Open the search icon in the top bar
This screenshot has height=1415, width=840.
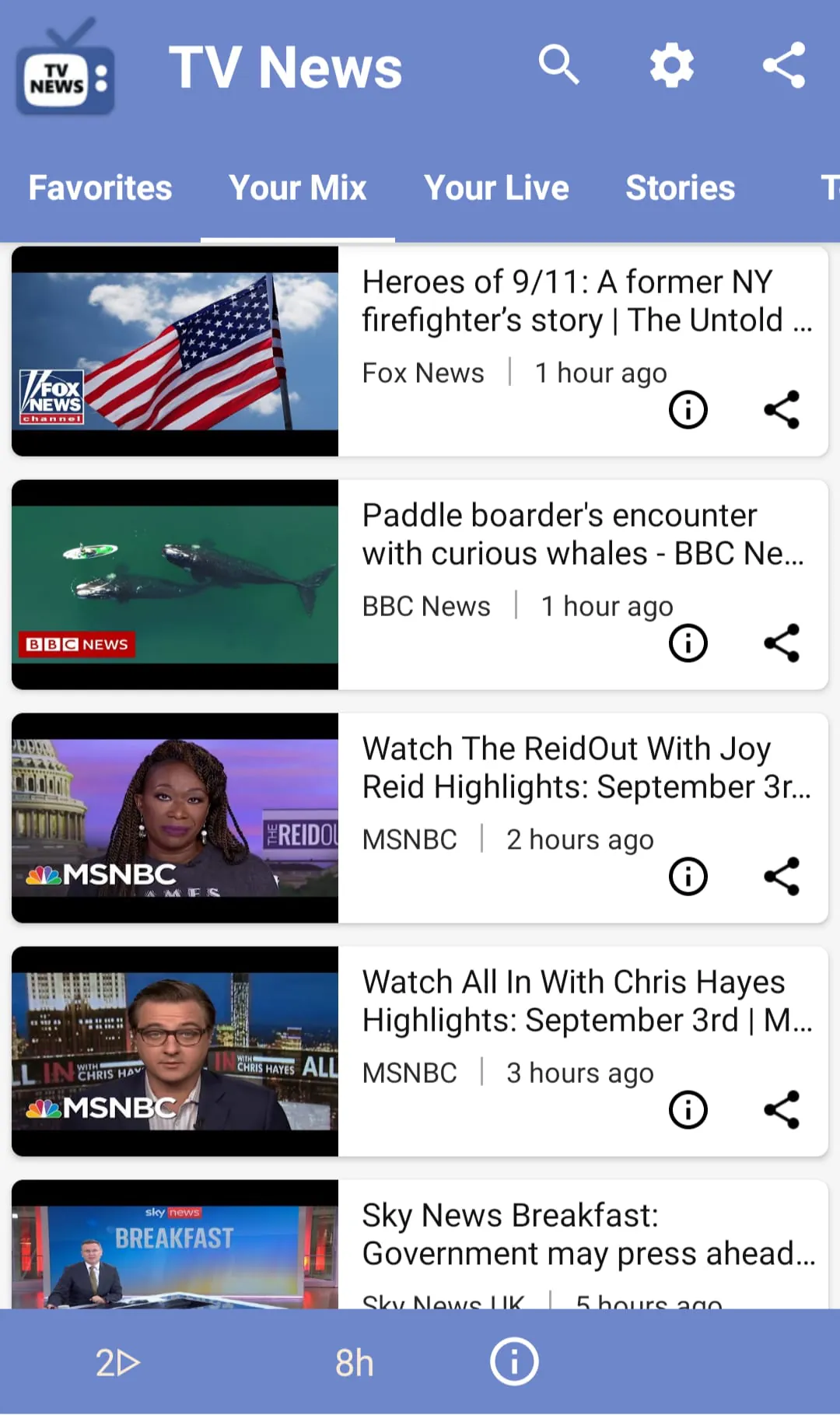[559, 65]
